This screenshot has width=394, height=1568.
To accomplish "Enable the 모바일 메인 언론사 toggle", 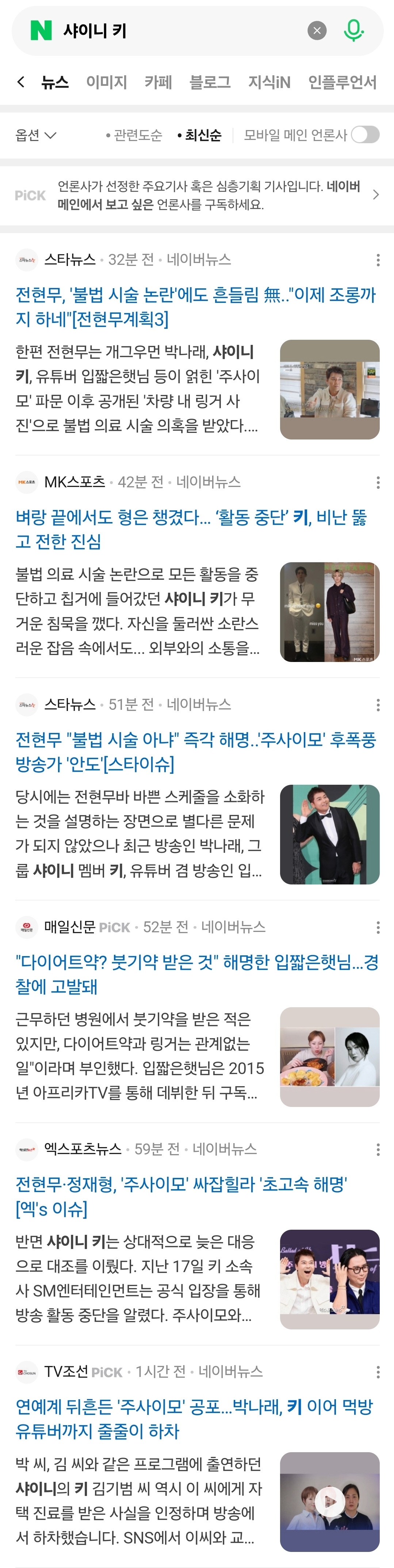I will pos(366,135).
